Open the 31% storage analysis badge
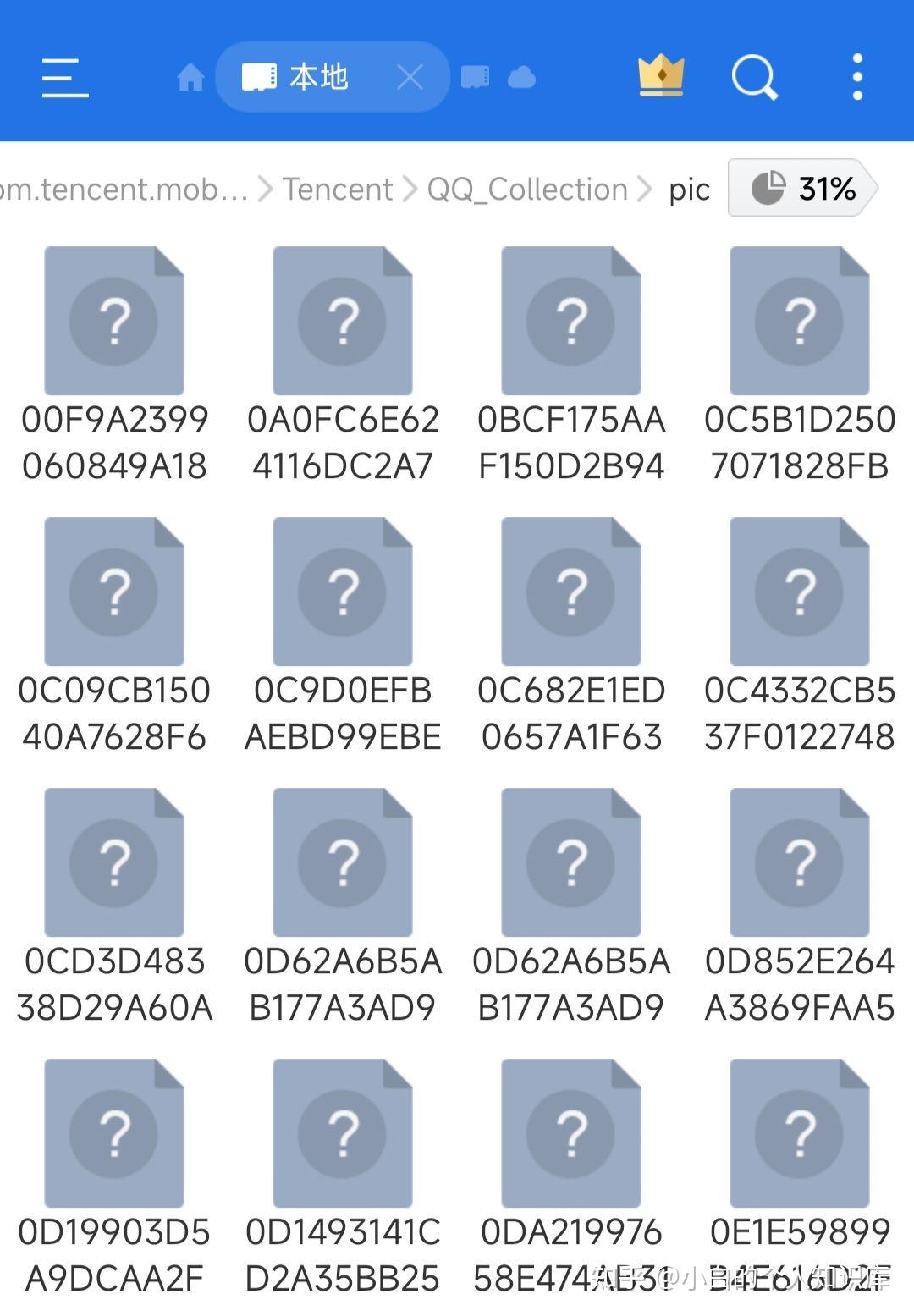This screenshot has width=914, height=1316. (802, 188)
